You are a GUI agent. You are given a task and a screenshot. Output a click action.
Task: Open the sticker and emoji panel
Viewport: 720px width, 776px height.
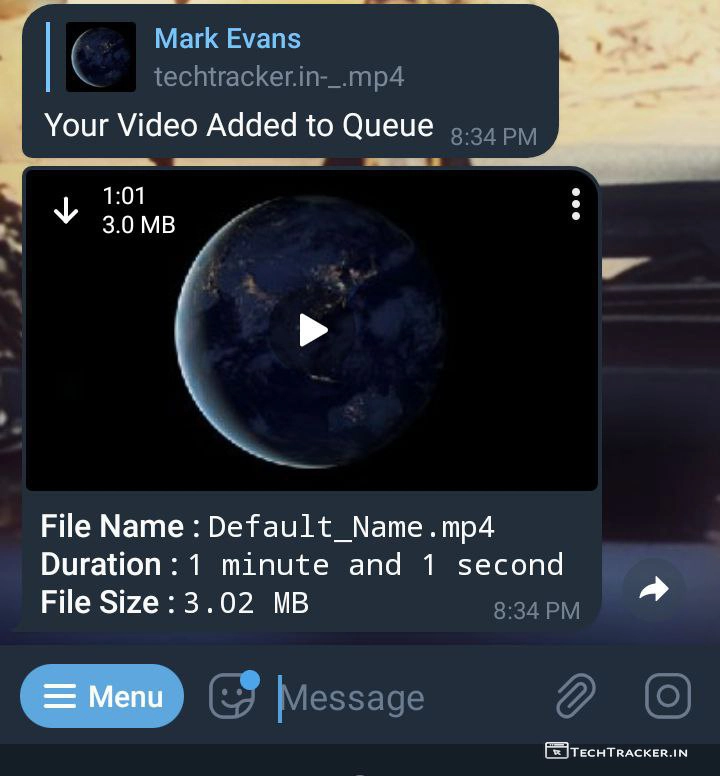tap(232, 697)
